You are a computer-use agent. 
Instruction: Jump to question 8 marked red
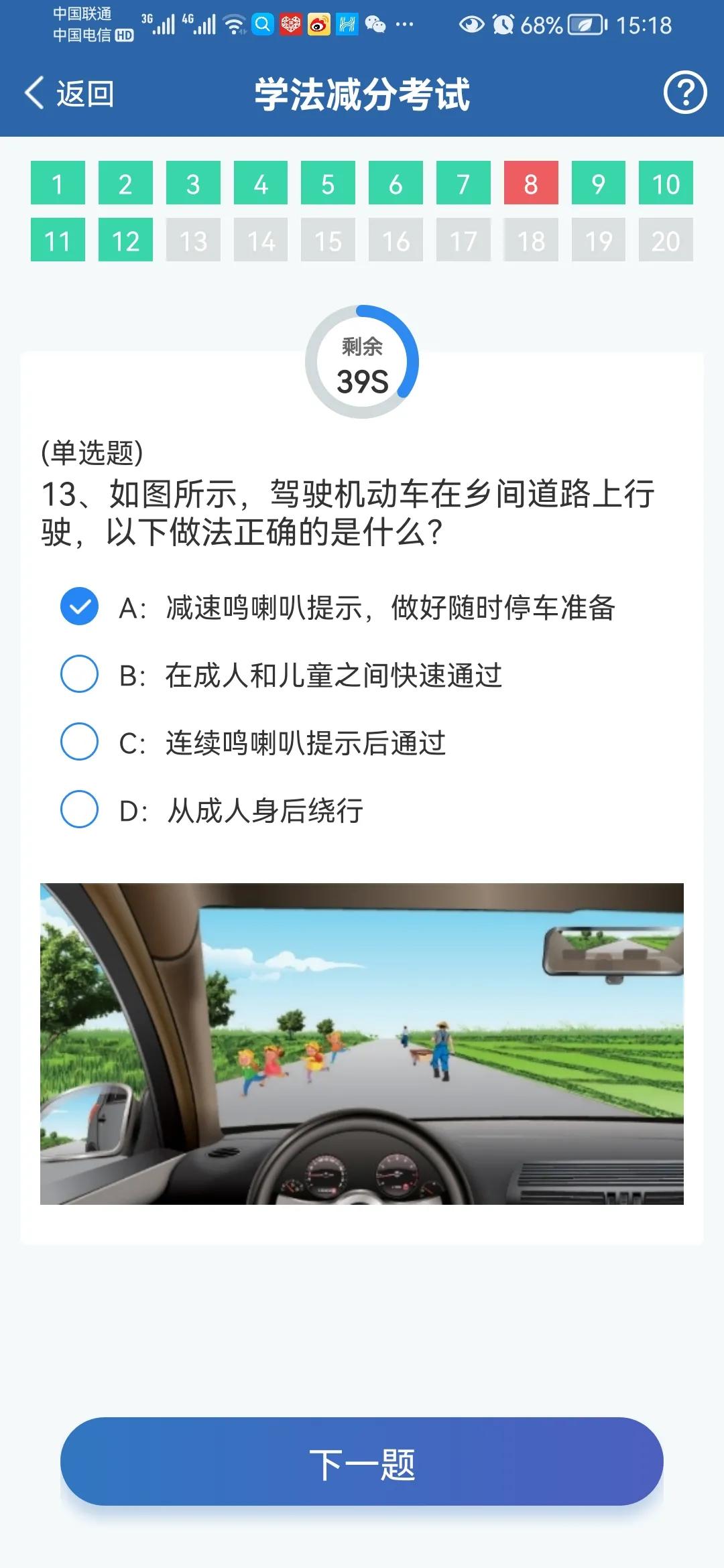click(x=530, y=183)
